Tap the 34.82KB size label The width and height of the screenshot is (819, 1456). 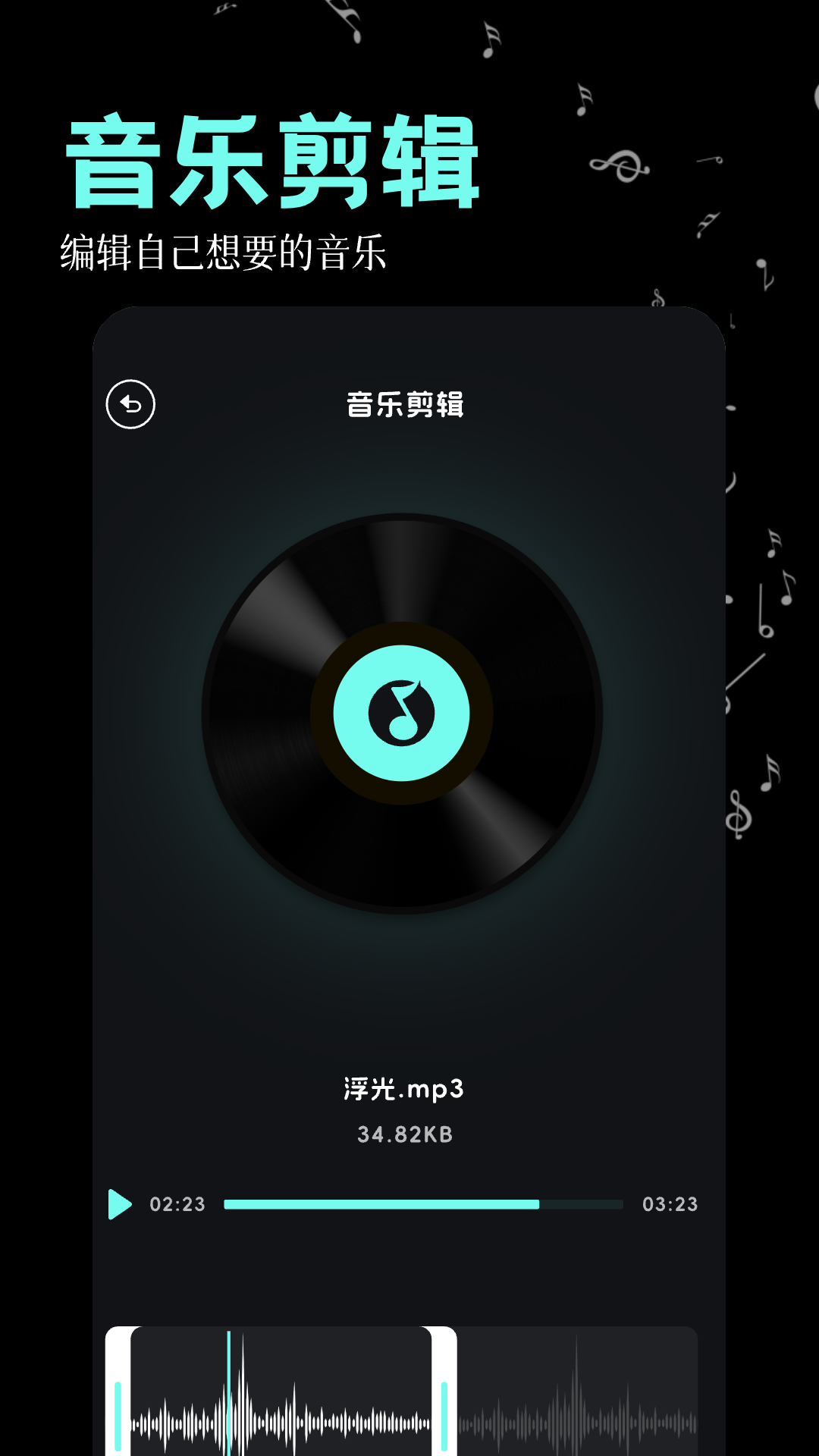[404, 1133]
